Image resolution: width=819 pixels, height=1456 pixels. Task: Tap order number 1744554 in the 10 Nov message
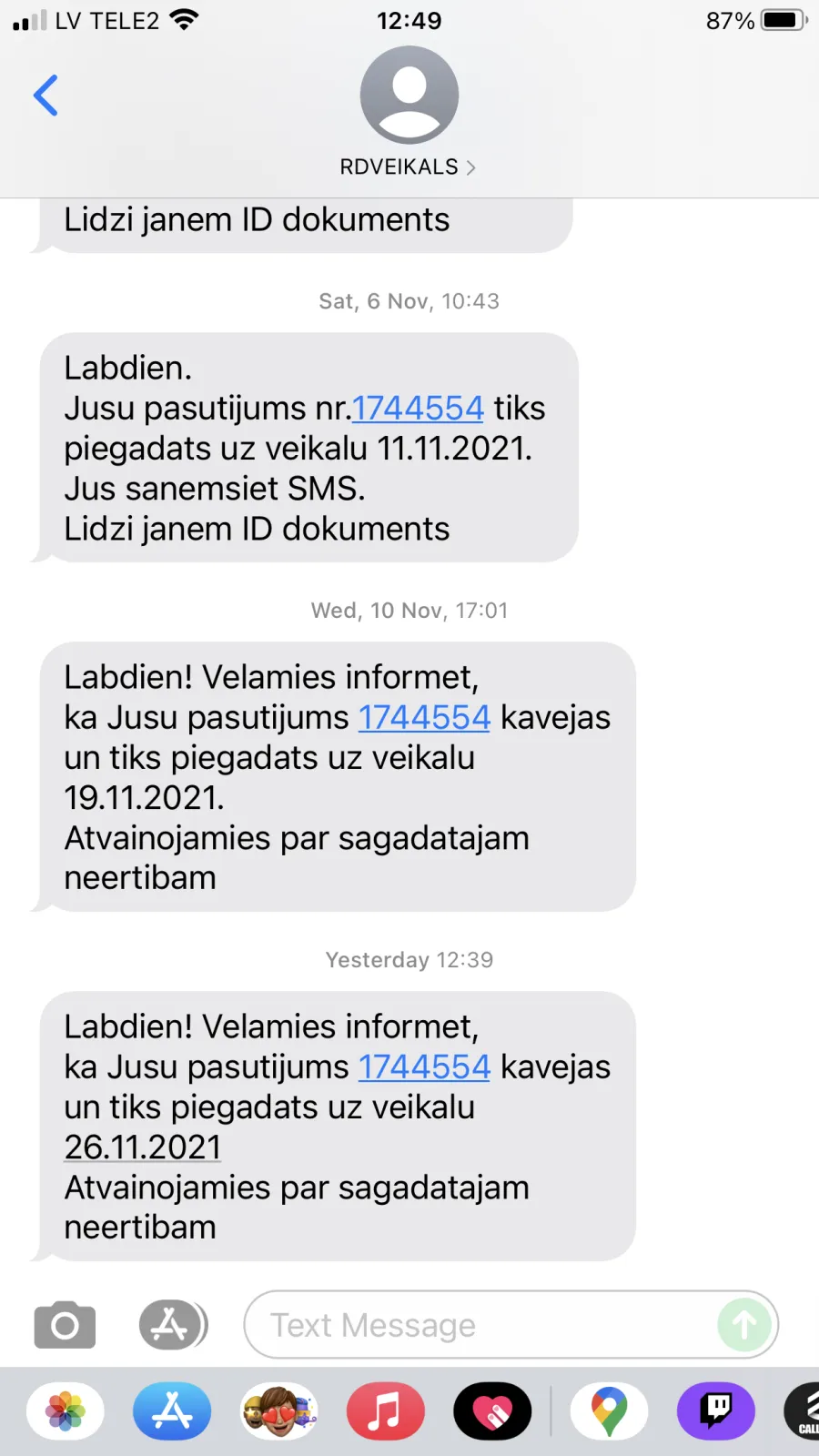[x=424, y=718]
